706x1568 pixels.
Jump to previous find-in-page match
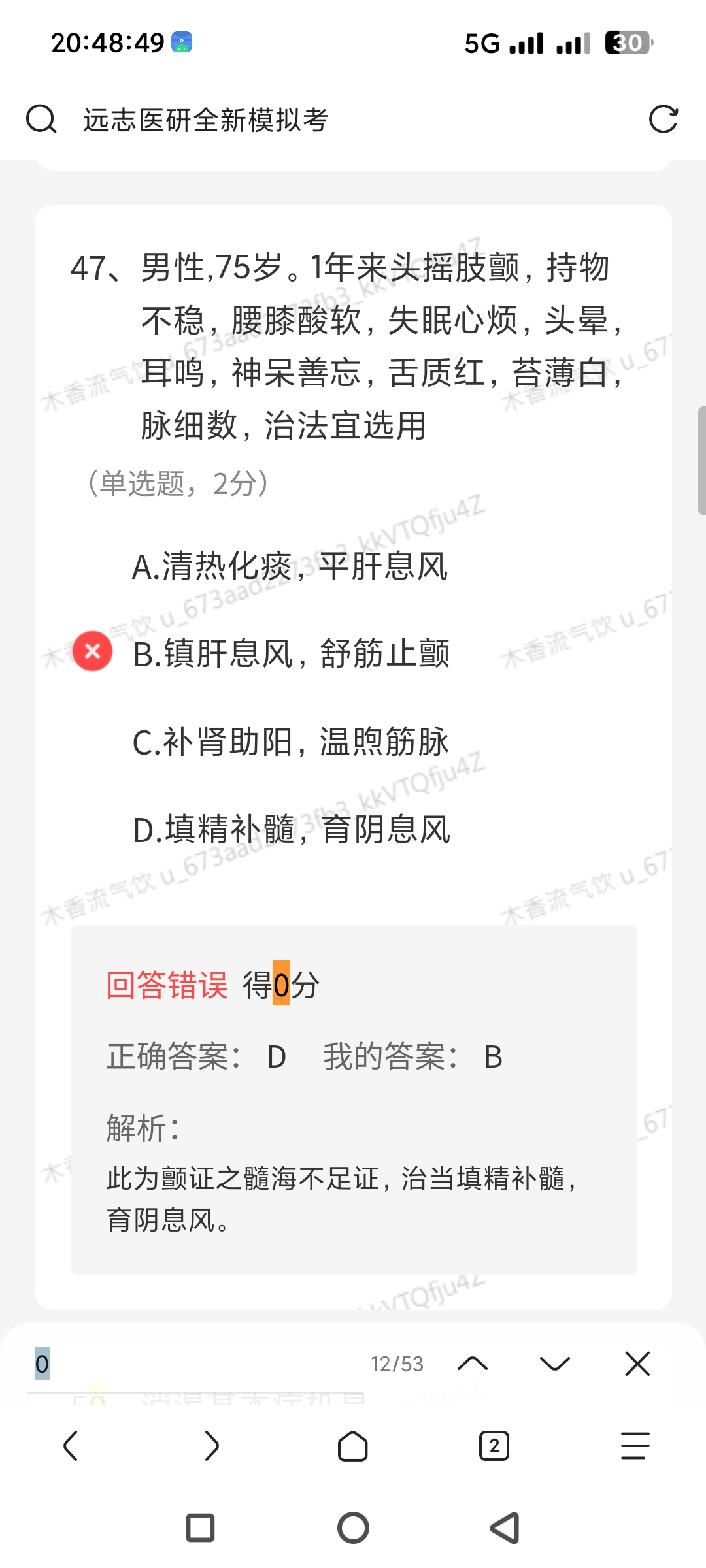(473, 1364)
